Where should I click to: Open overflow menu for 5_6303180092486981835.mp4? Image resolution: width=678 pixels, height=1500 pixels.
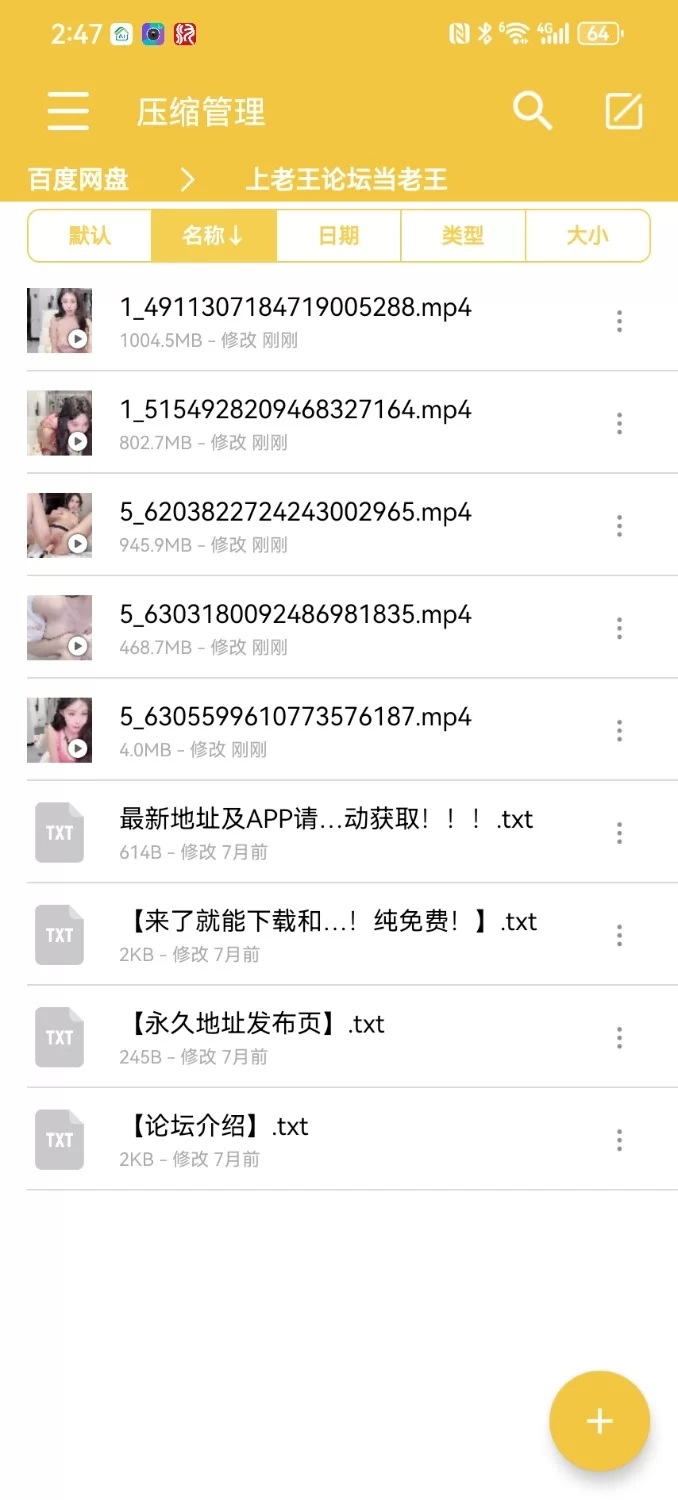coord(619,628)
